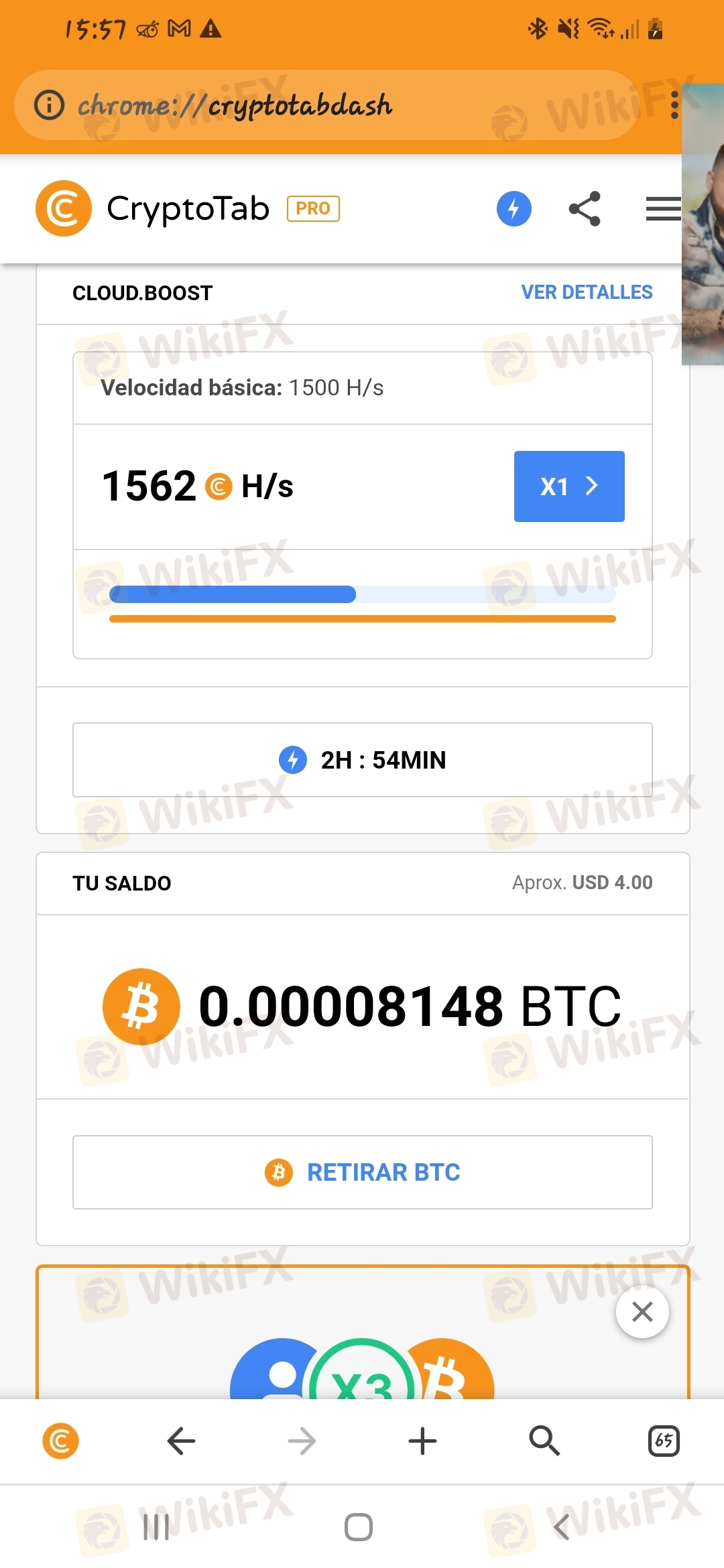
Task: Open the hamburger menu
Action: pyautogui.click(x=664, y=208)
